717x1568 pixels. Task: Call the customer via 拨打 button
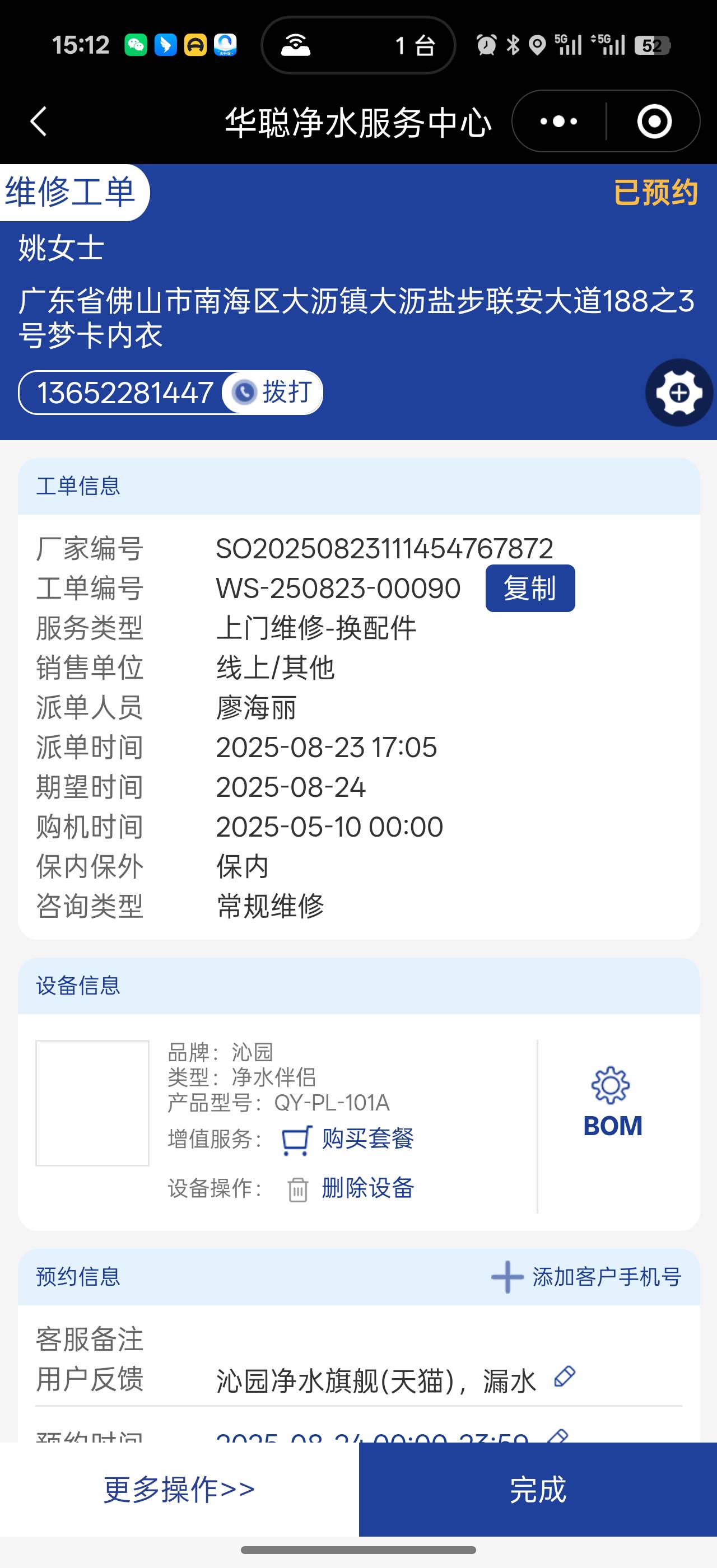pyautogui.click(x=273, y=393)
